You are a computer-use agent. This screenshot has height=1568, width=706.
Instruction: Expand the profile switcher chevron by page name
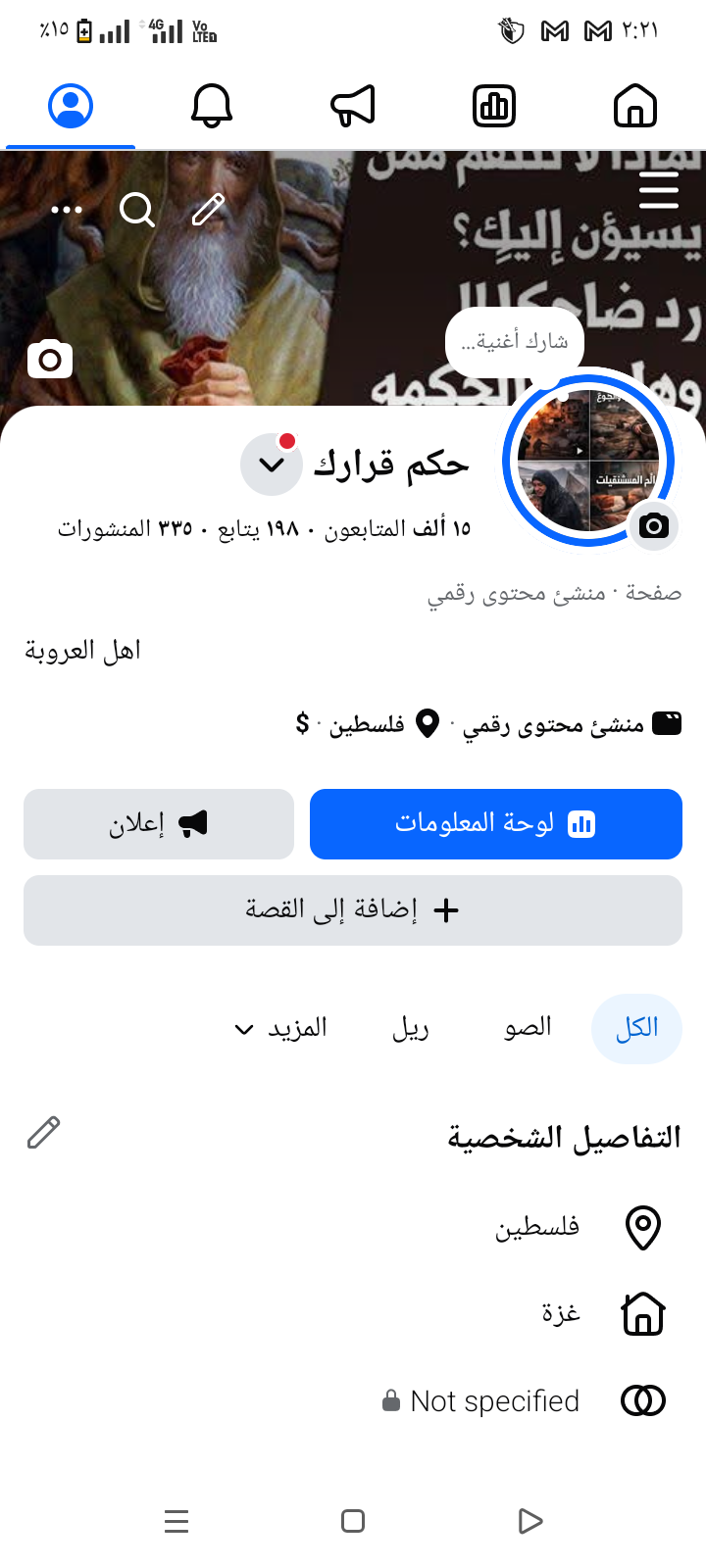272,464
